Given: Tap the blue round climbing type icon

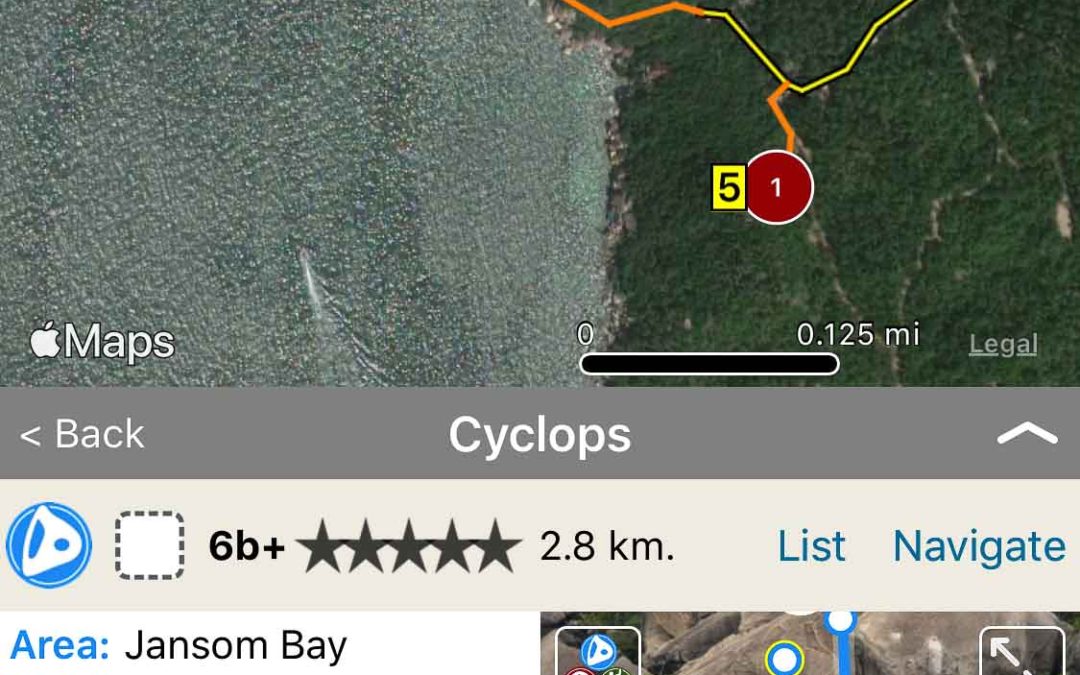Looking at the screenshot, I should click(x=49, y=545).
